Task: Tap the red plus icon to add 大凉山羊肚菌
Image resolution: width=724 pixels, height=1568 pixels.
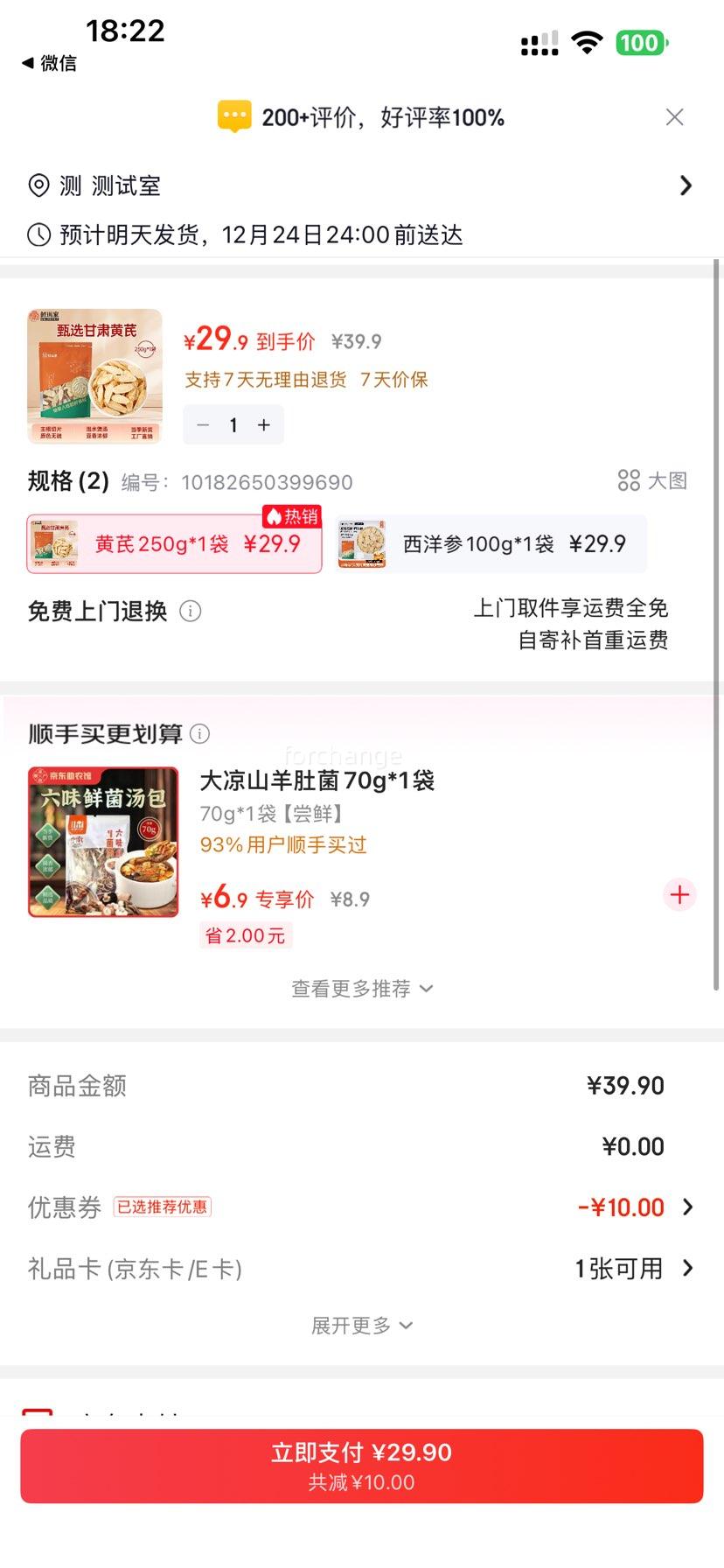Action: (679, 894)
